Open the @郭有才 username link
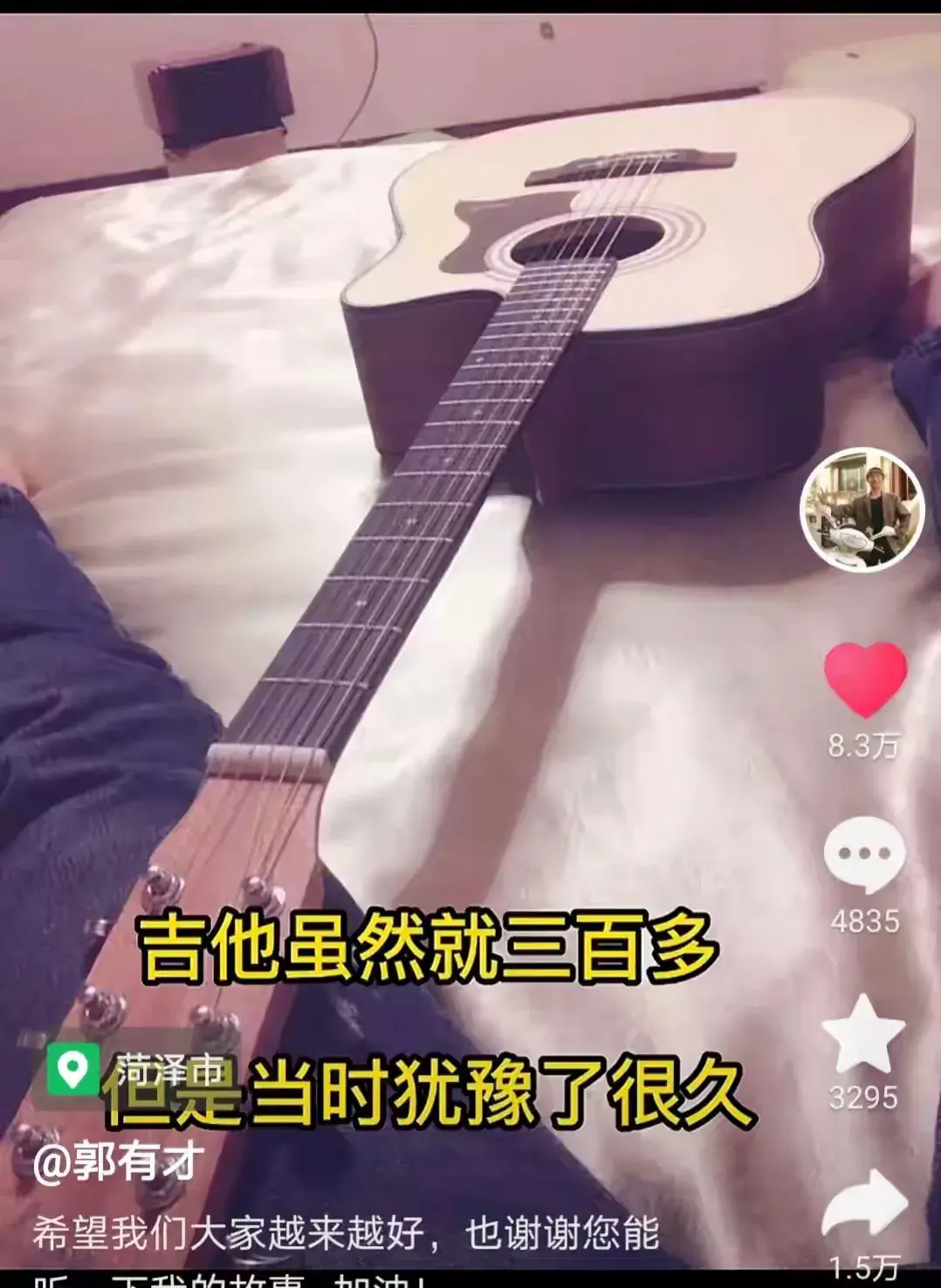Image resolution: width=941 pixels, height=1288 pixels. point(120,1163)
